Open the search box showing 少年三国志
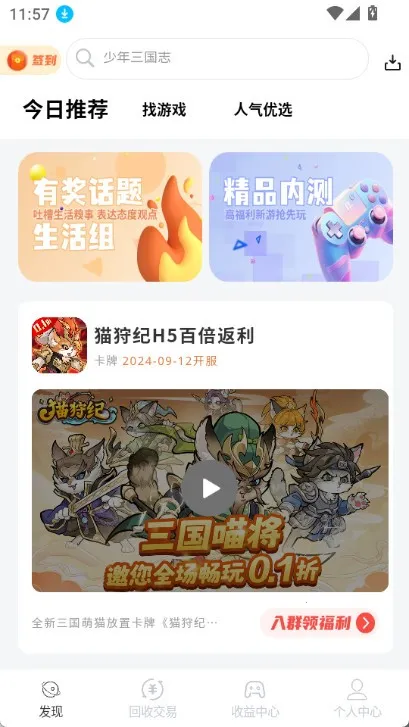The image size is (409, 727). coord(217,59)
